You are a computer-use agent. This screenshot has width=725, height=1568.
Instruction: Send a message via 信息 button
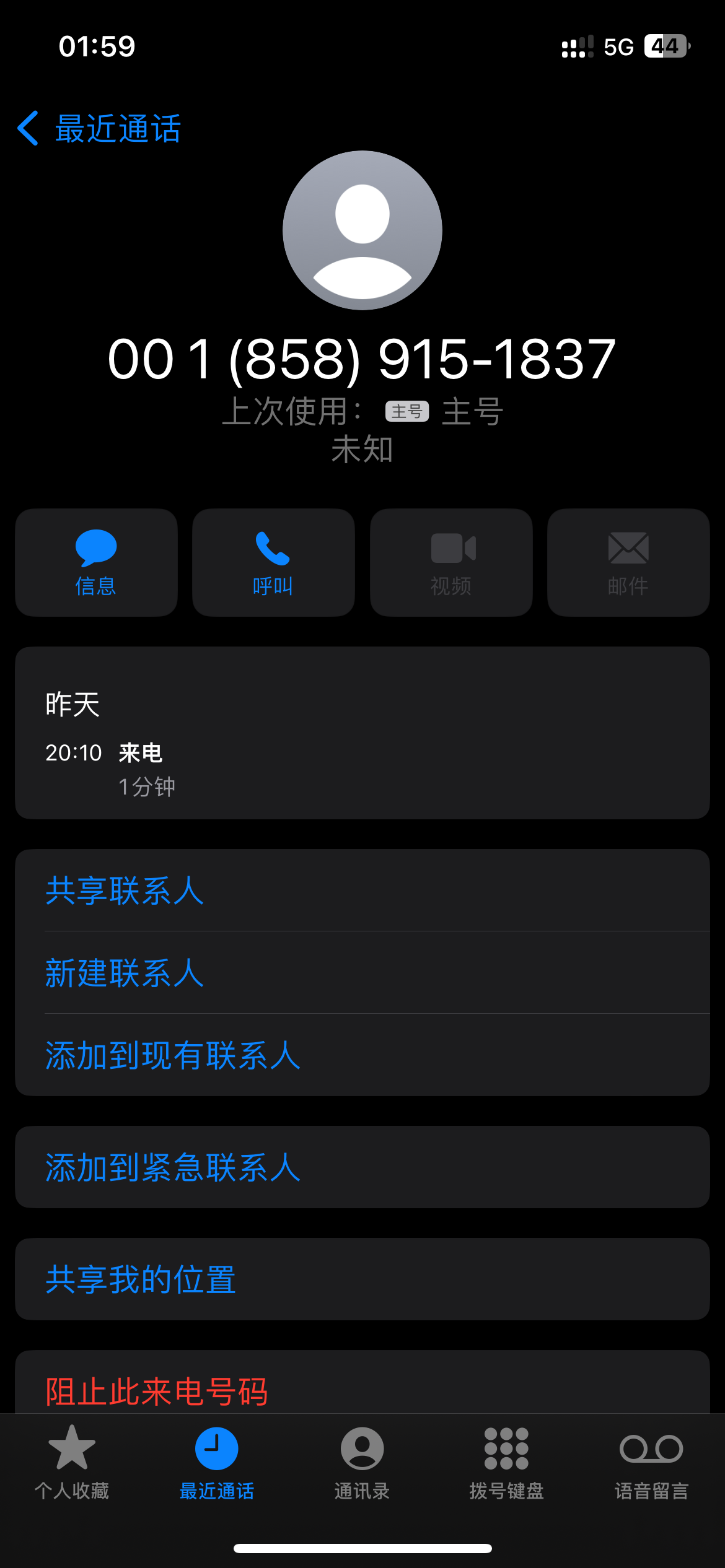tap(96, 562)
